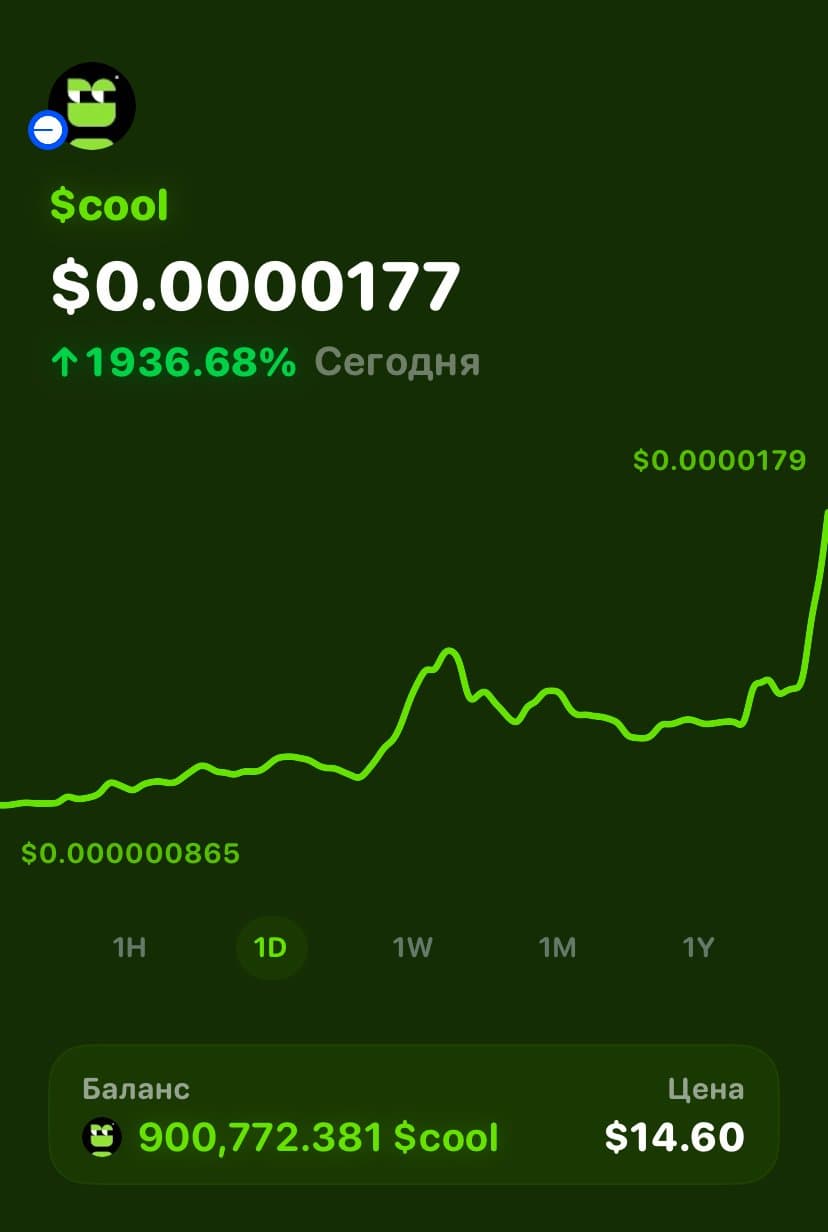This screenshot has height=1232, width=828.
Task: Show the 1W price chart
Action: pyautogui.click(x=412, y=947)
